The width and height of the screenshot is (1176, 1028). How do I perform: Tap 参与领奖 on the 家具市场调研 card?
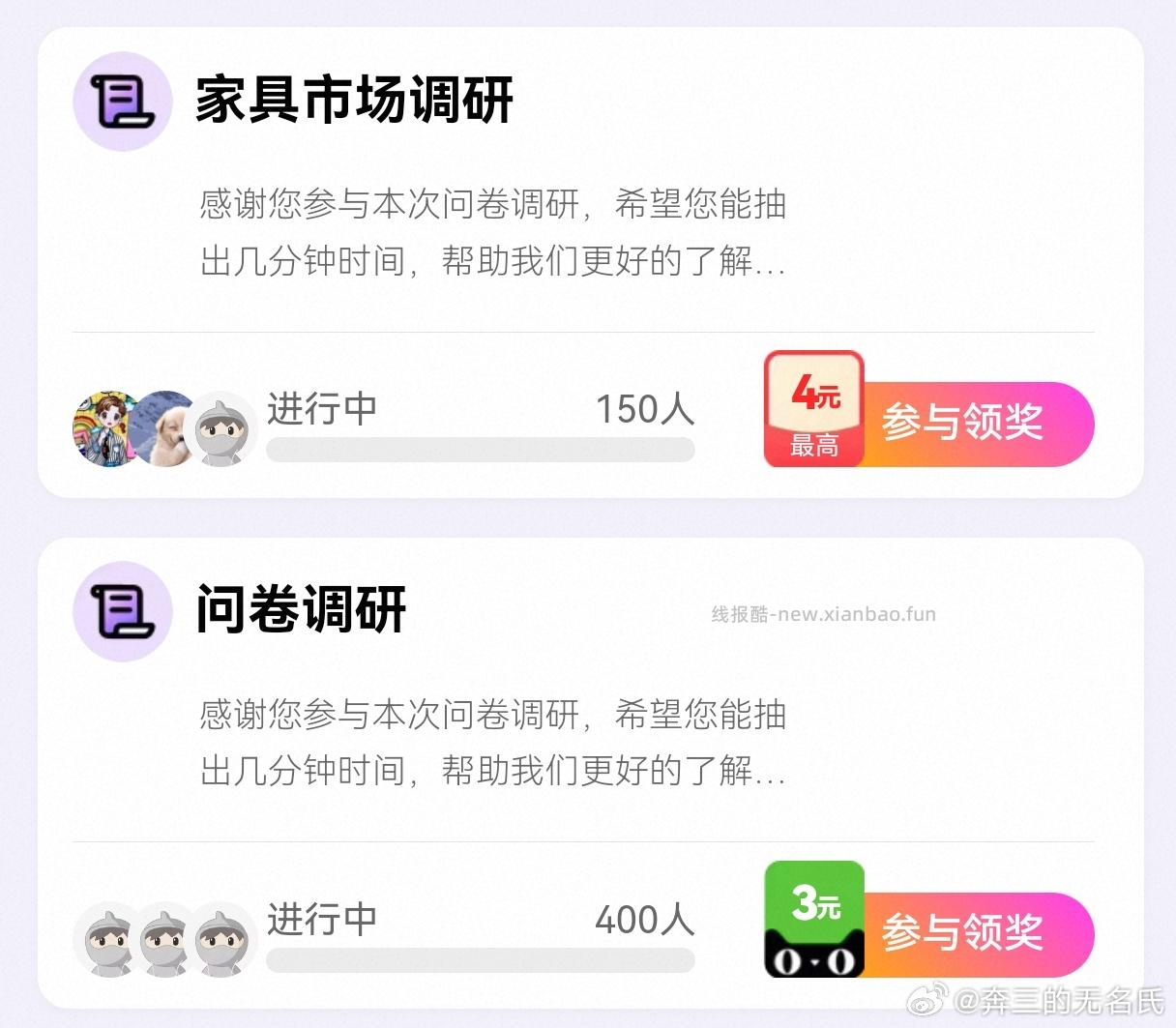tap(962, 424)
